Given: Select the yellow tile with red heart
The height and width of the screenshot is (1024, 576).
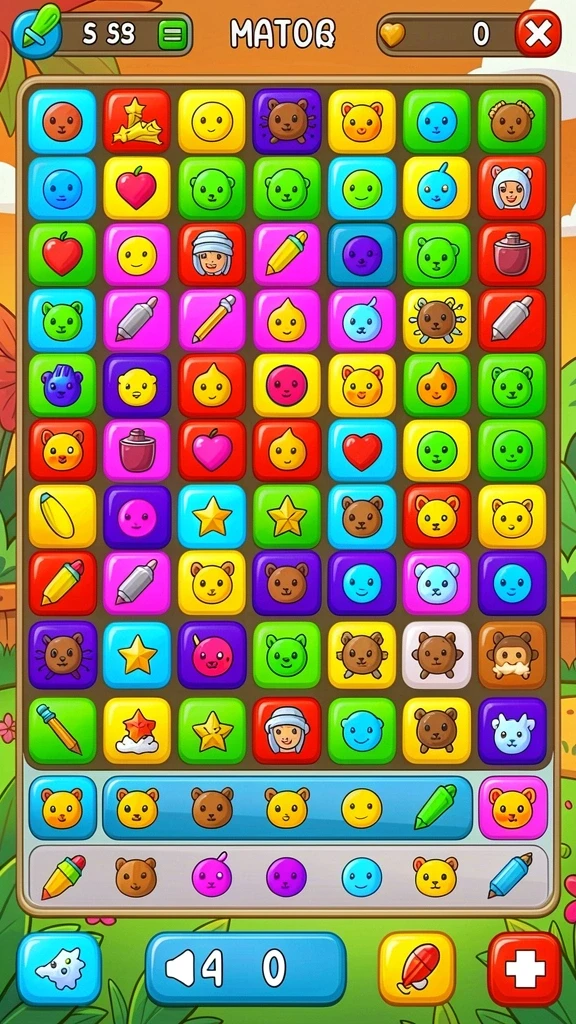Looking at the screenshot, I should [136, 188].
